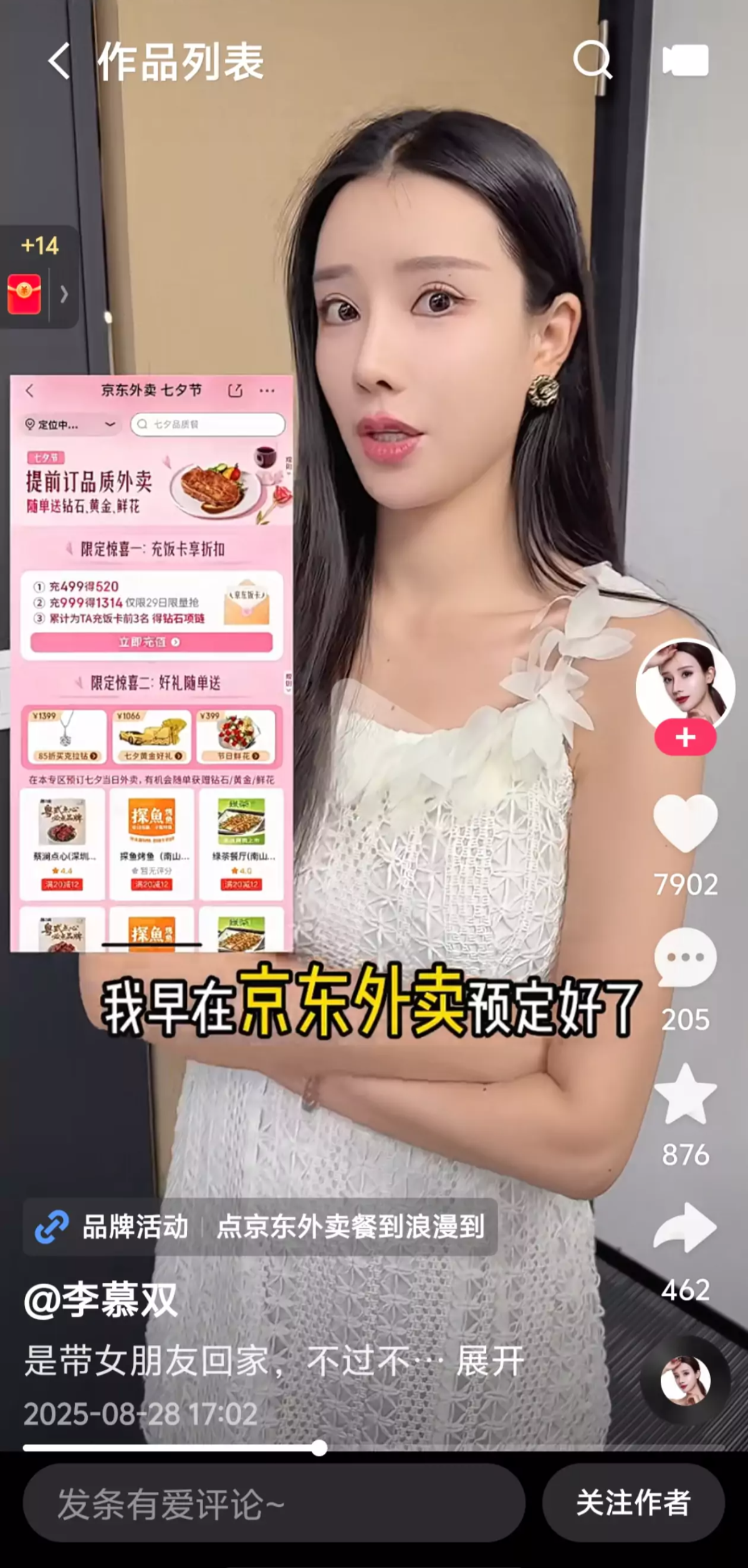Tap the 发条有爱评论 comment field
This screenshot has width=748, height=1568.
click(274, 1504)
